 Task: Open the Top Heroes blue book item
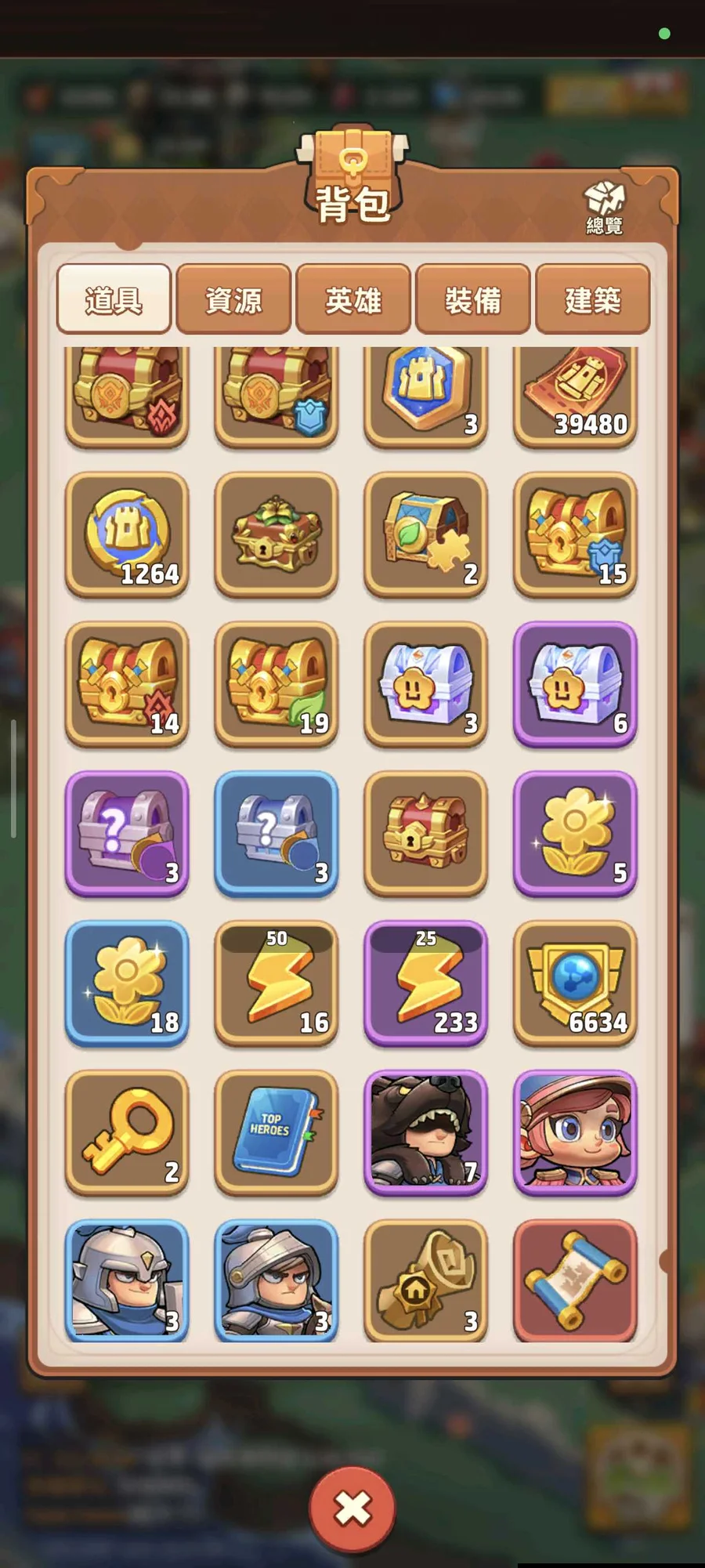pyautogui.click(x=277, y=1132)
